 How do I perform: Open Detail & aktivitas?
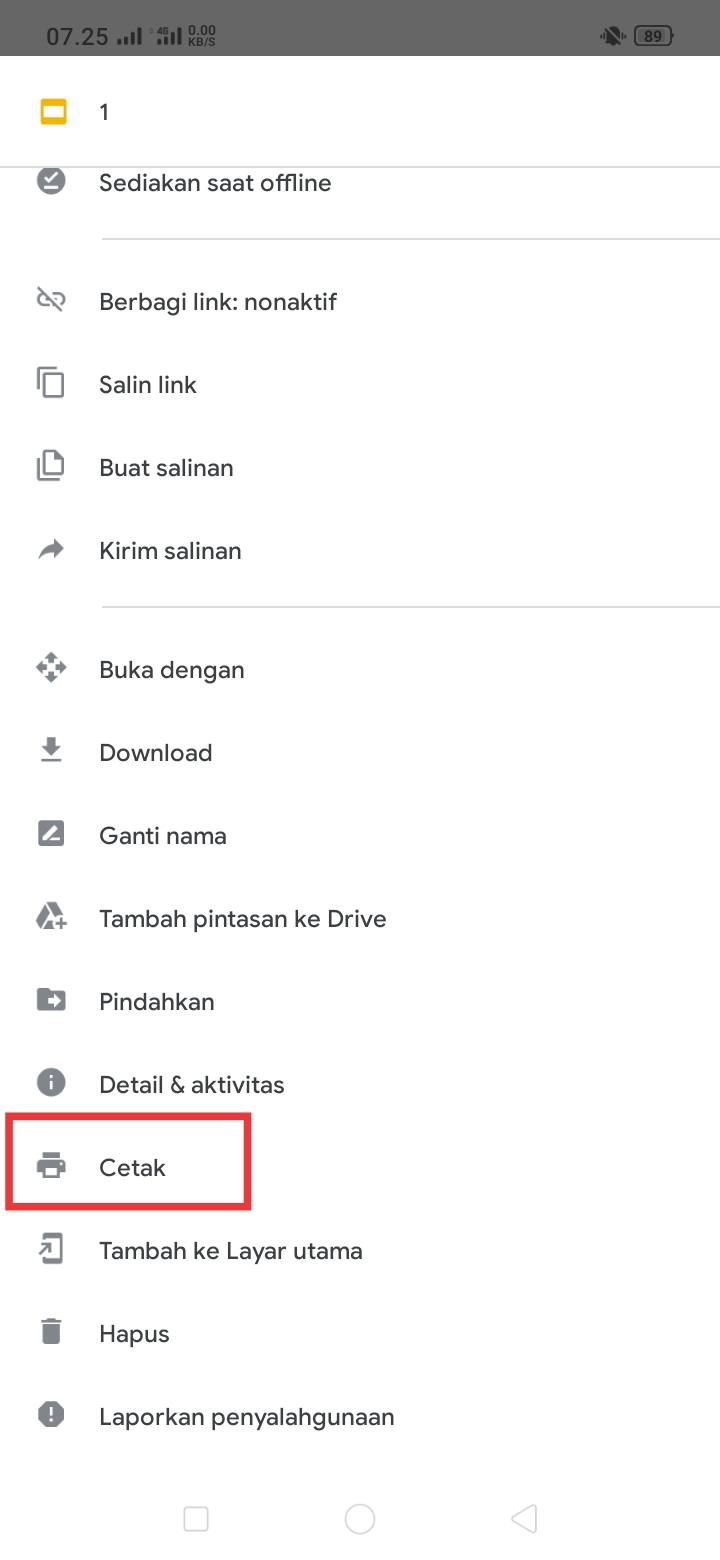click(x=191, y=1085)
